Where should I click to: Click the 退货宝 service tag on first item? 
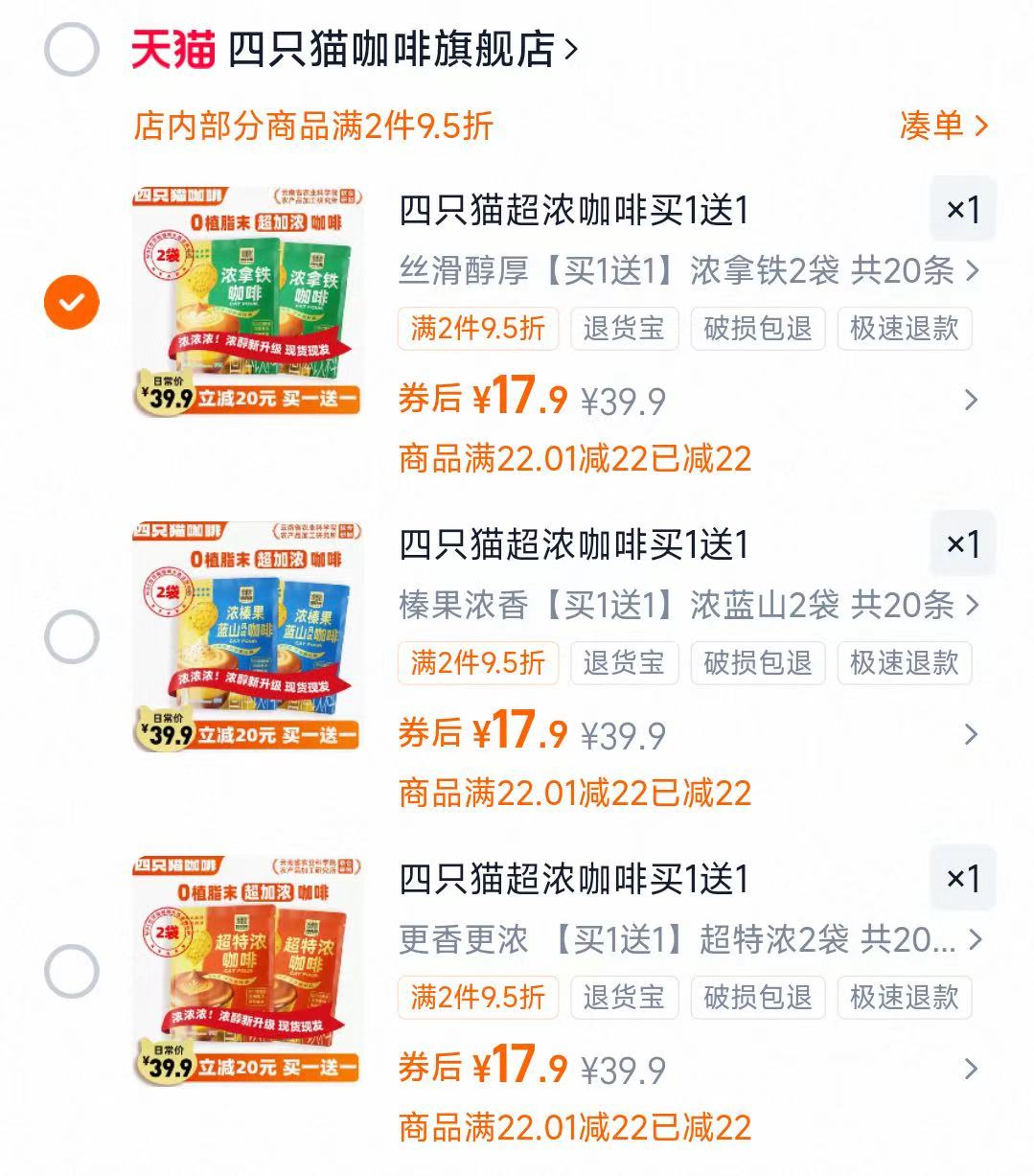[x=624, y=328]
